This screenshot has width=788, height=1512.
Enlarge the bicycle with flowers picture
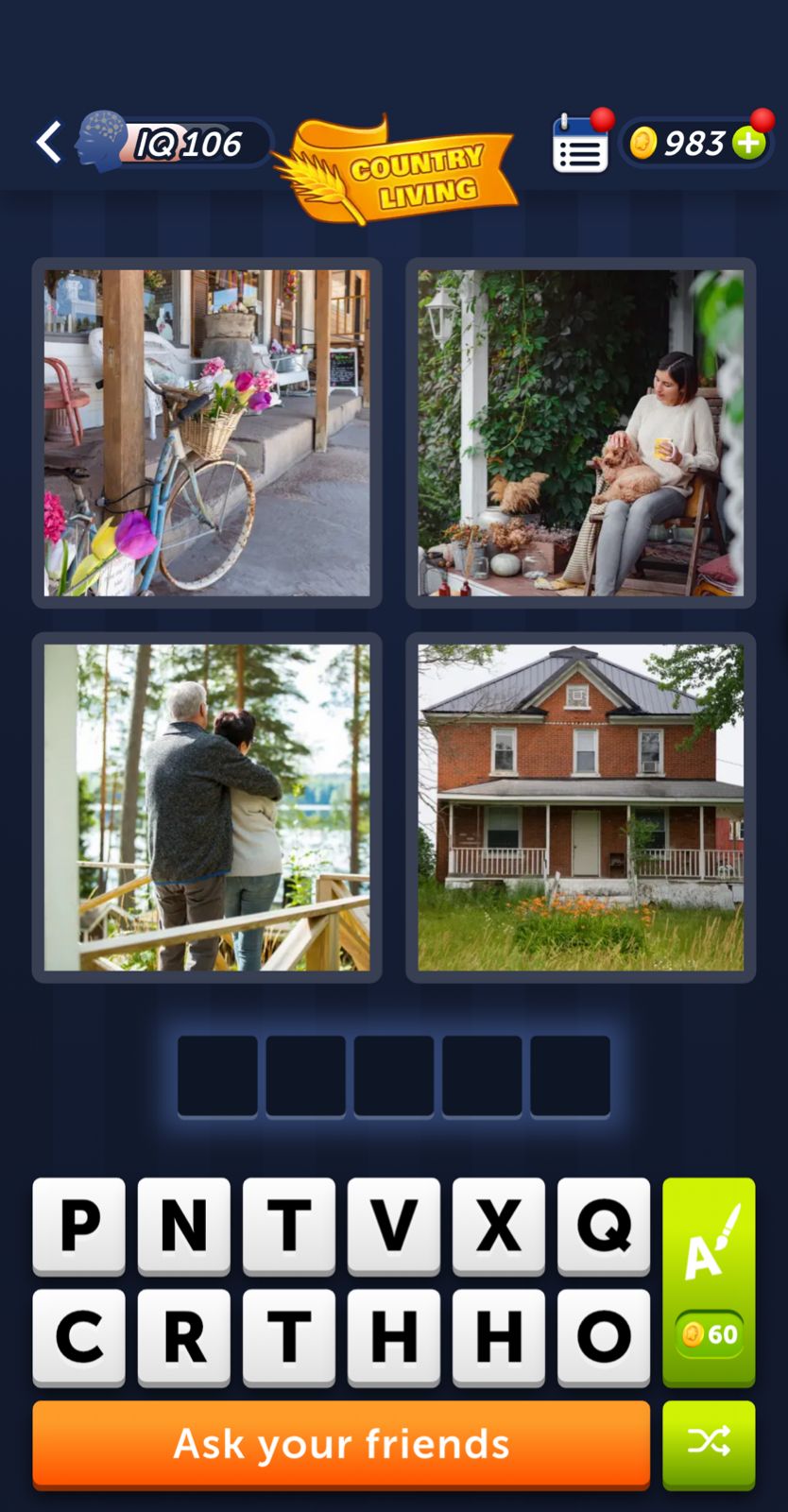point(207,433)
